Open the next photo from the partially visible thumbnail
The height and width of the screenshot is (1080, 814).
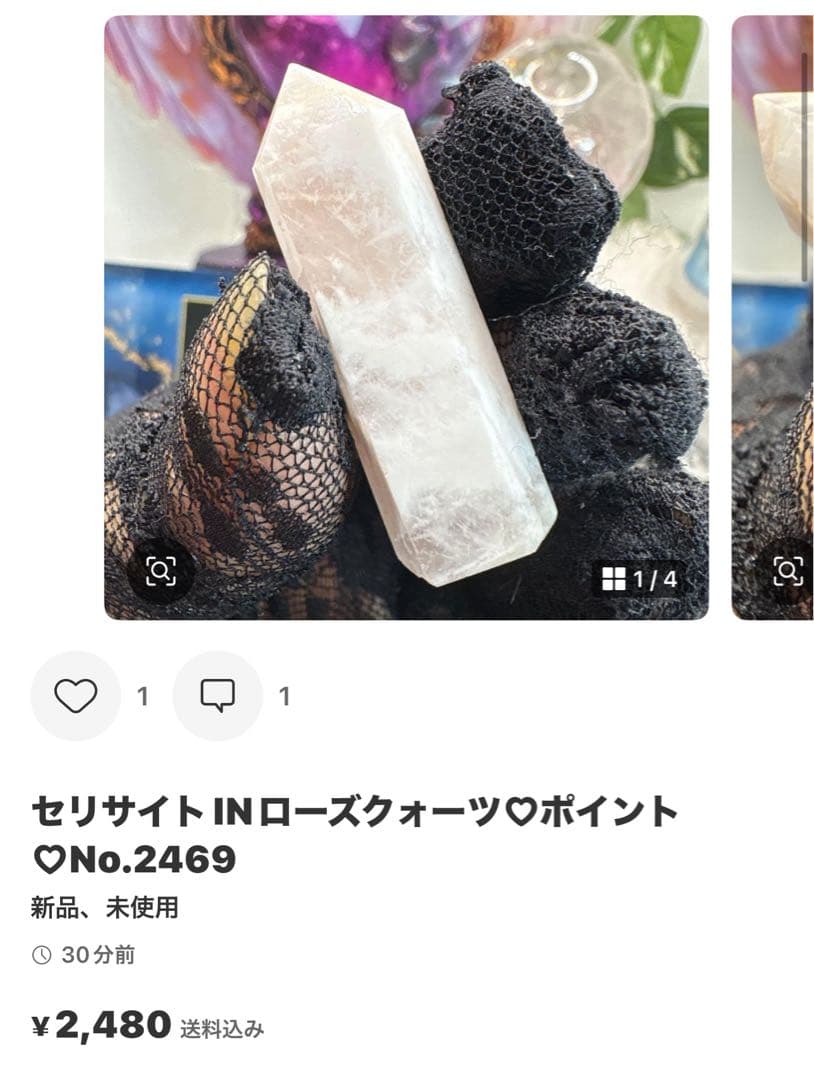775,300
